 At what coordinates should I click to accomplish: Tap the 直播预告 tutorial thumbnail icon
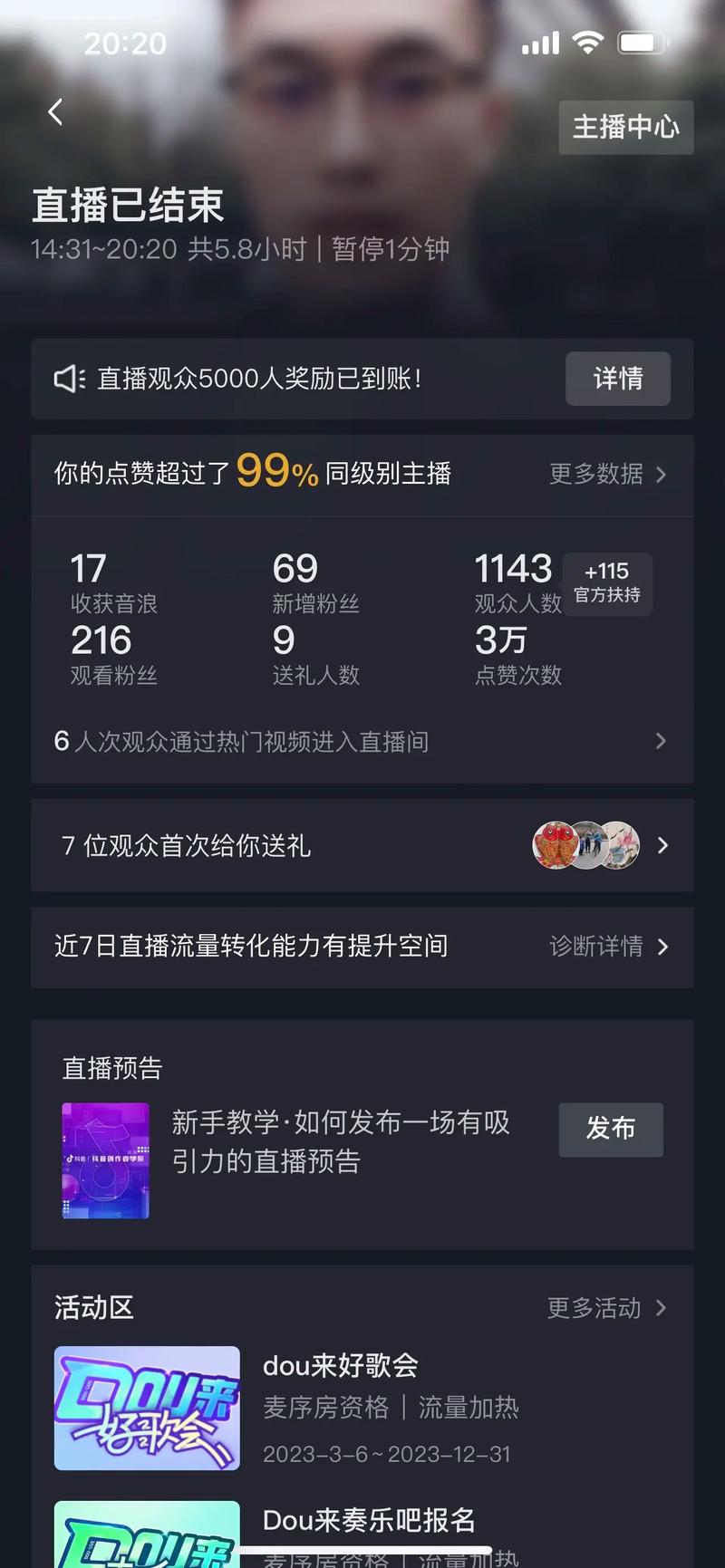click(x=105, y=1159)
